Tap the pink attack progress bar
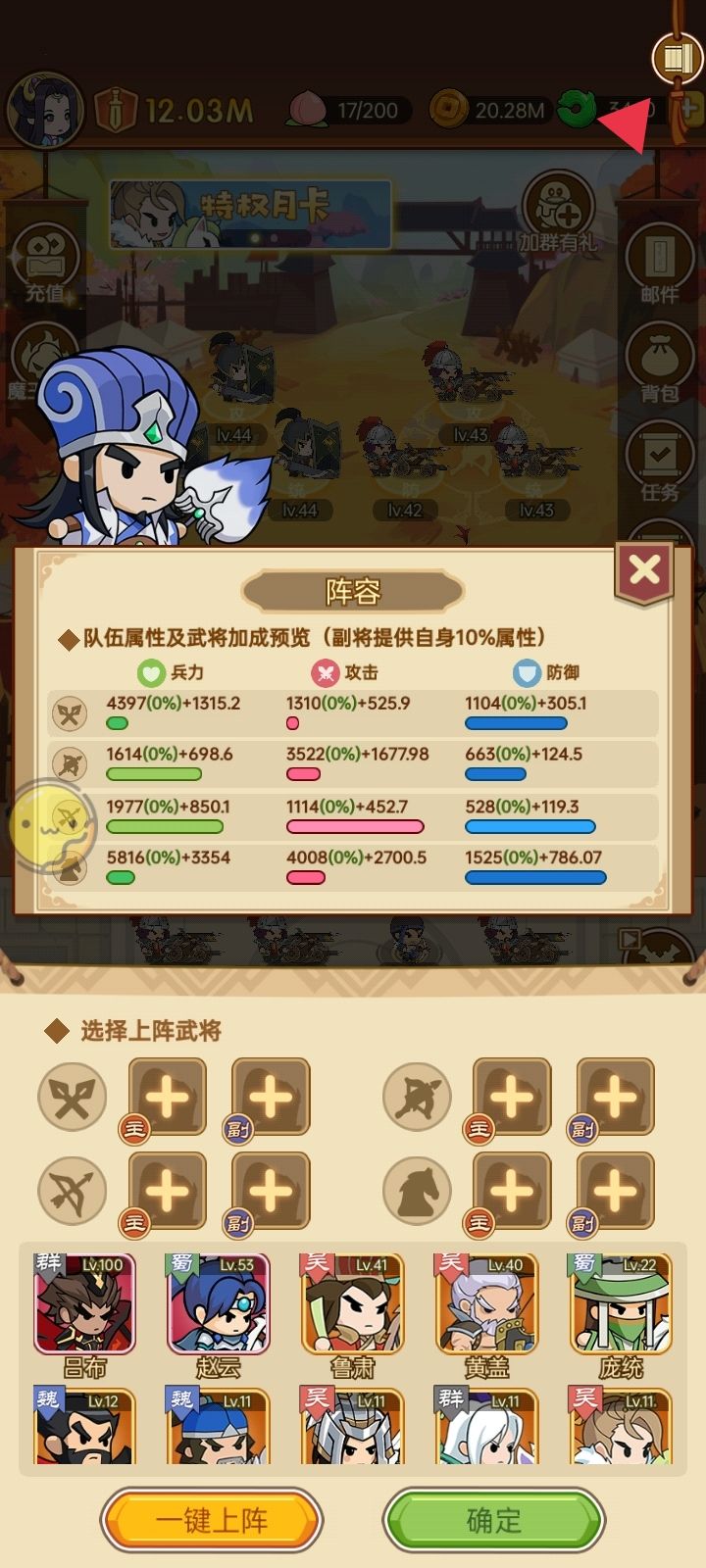Screen dimensions: 706x1568 353,827
